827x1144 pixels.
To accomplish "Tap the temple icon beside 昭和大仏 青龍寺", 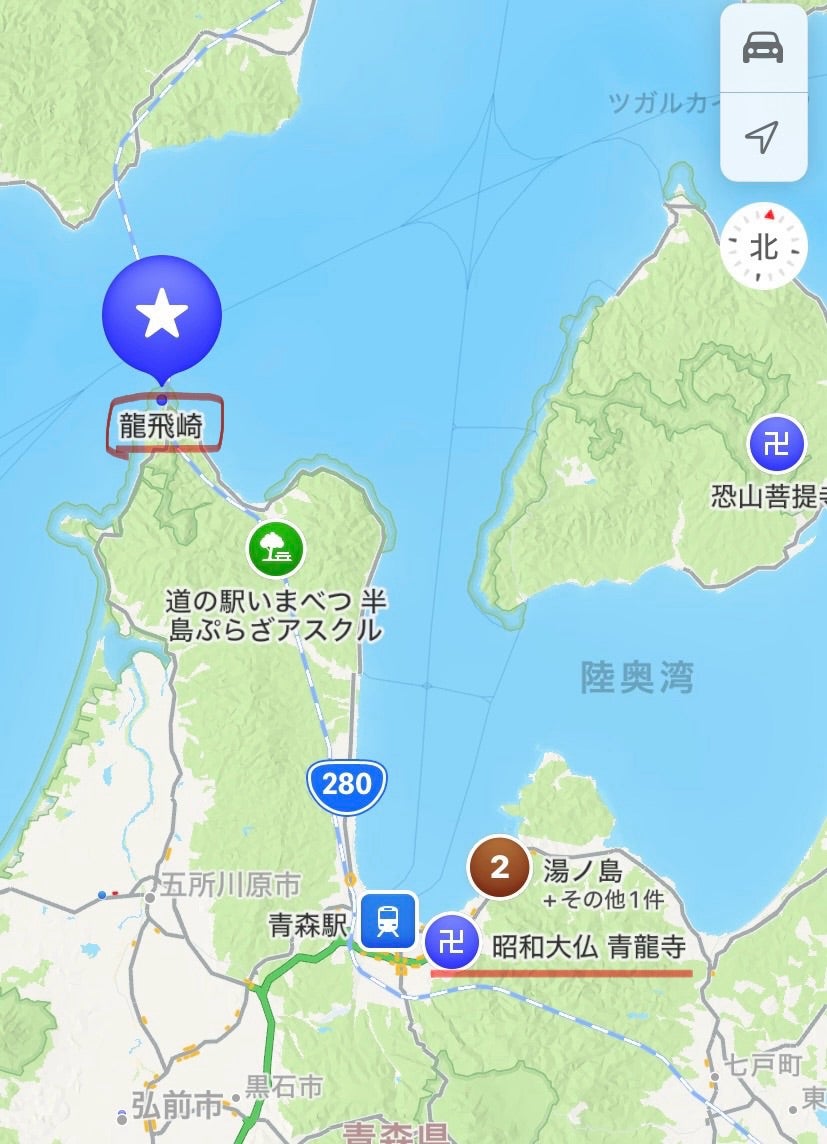I will pyautogui.click(x=453, y=941).
